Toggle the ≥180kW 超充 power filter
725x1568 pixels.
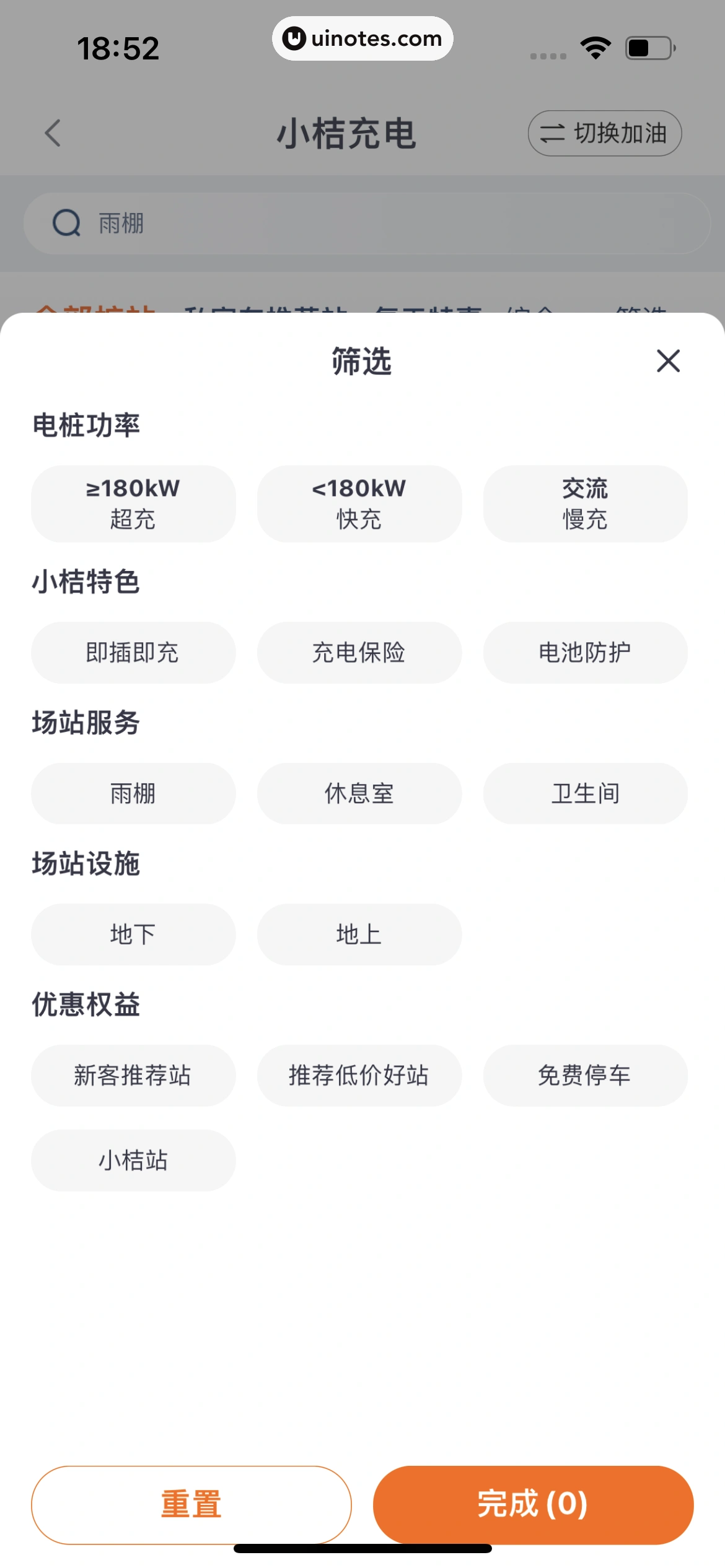point(133,503)
